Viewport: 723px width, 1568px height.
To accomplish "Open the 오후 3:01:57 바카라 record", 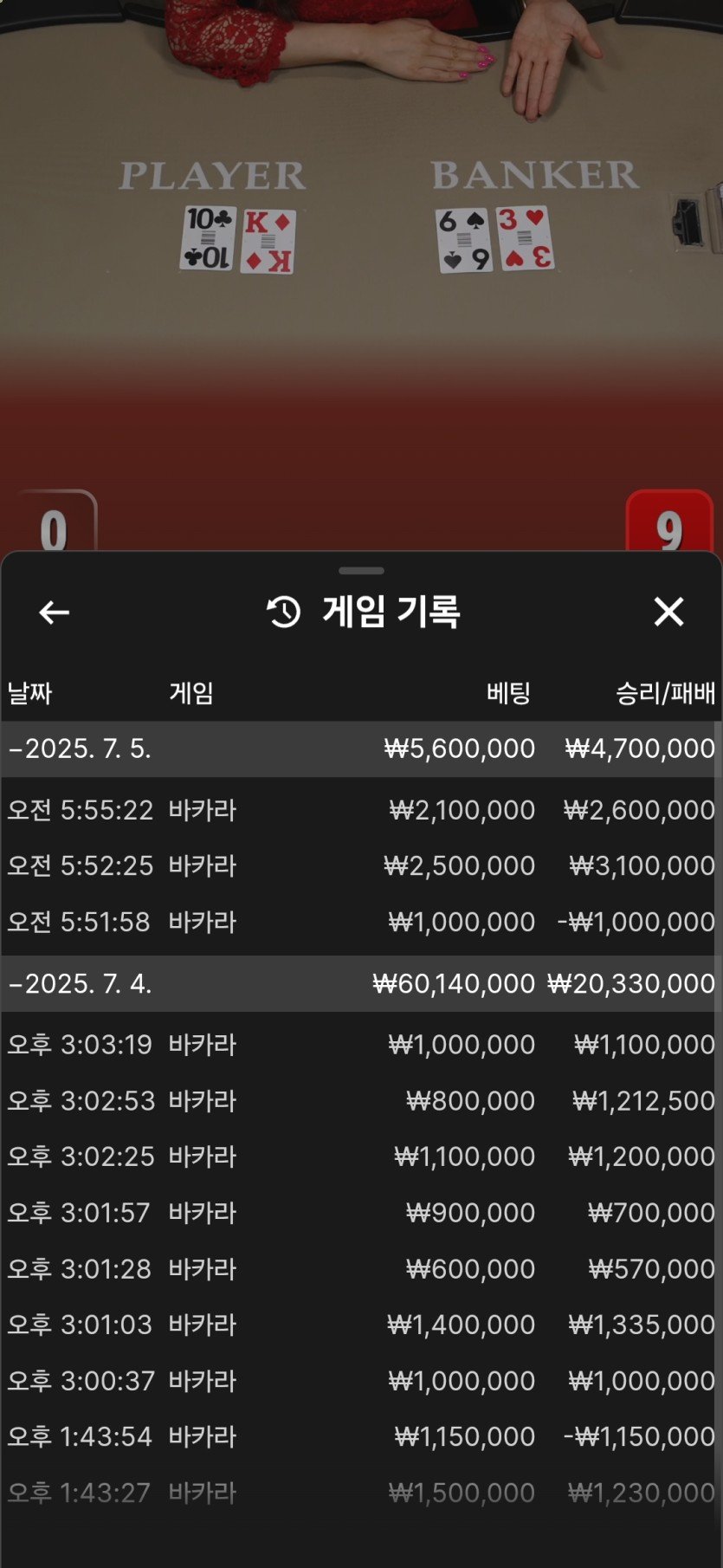I will pyautogui.click(x=361, y=1212).
